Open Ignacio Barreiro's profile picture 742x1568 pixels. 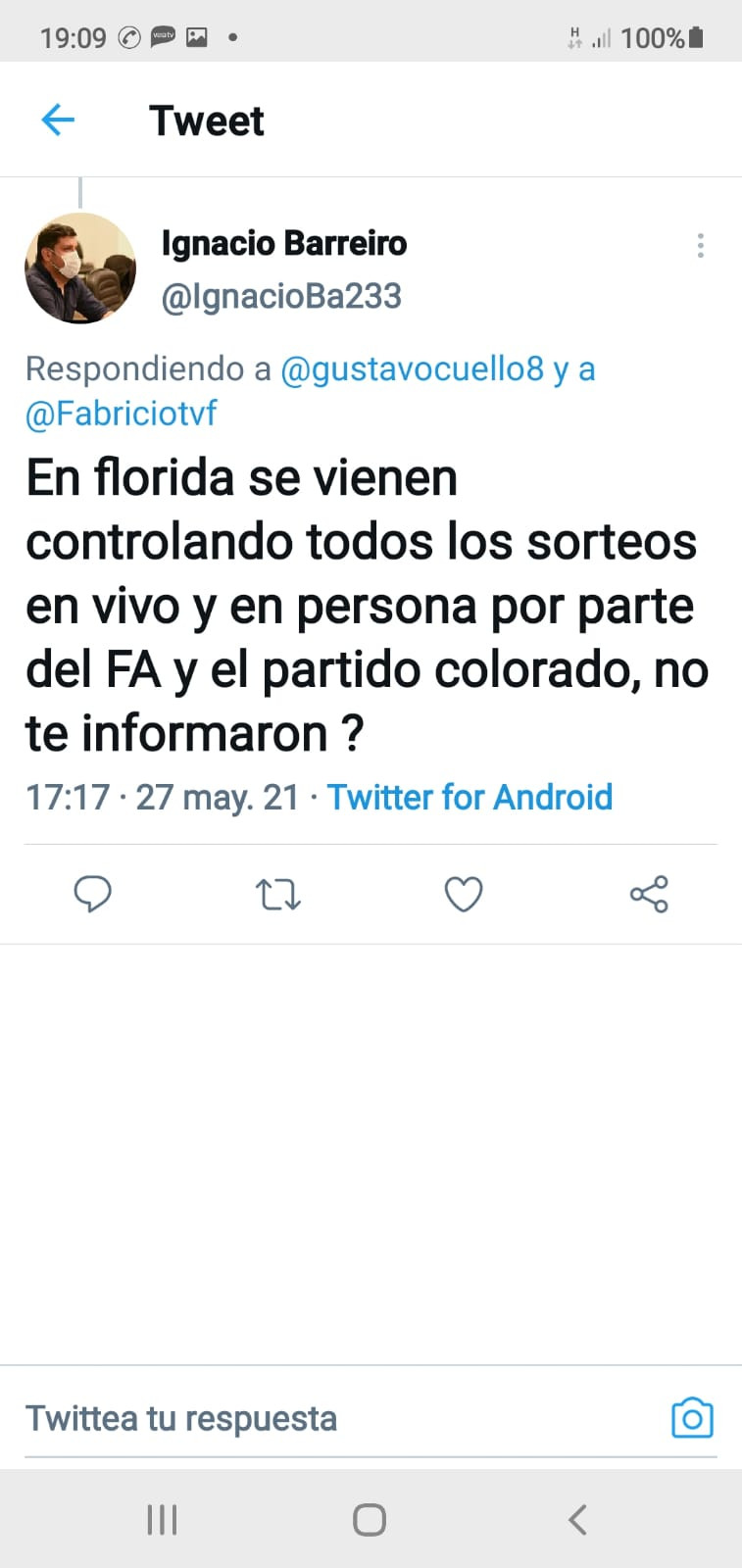coord(80,268)
